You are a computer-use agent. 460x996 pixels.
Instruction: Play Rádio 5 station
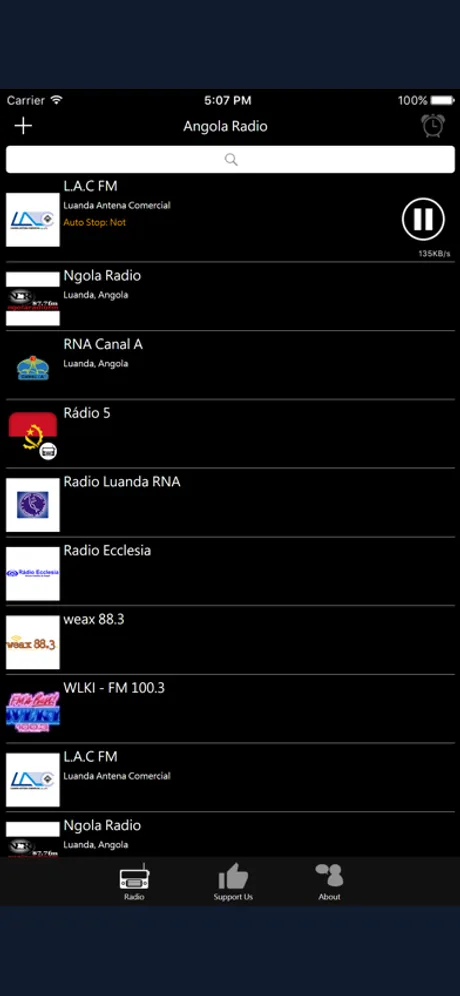click(x=230, y=434)
